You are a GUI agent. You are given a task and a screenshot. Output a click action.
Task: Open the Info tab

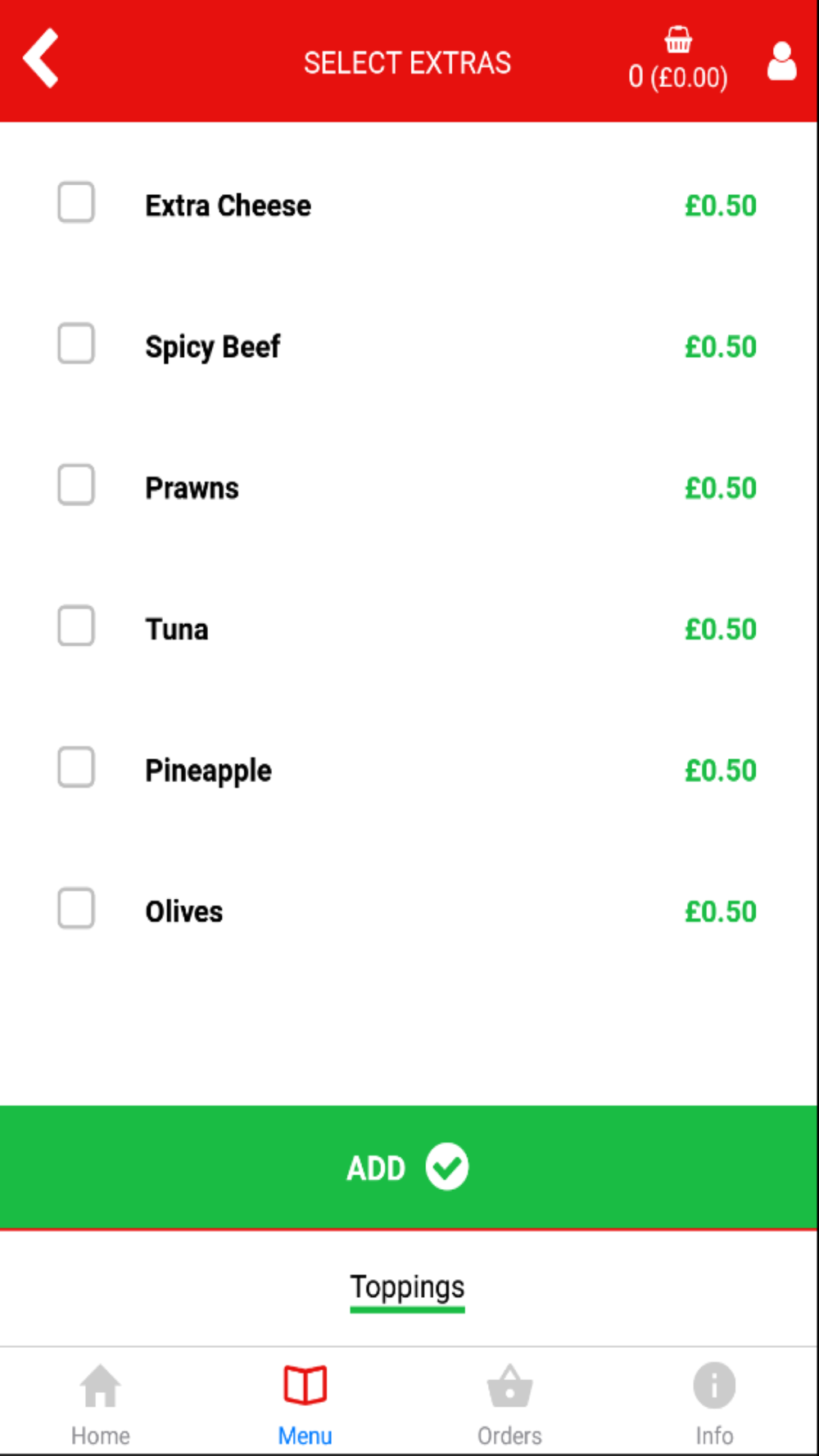click(714, 1405)
